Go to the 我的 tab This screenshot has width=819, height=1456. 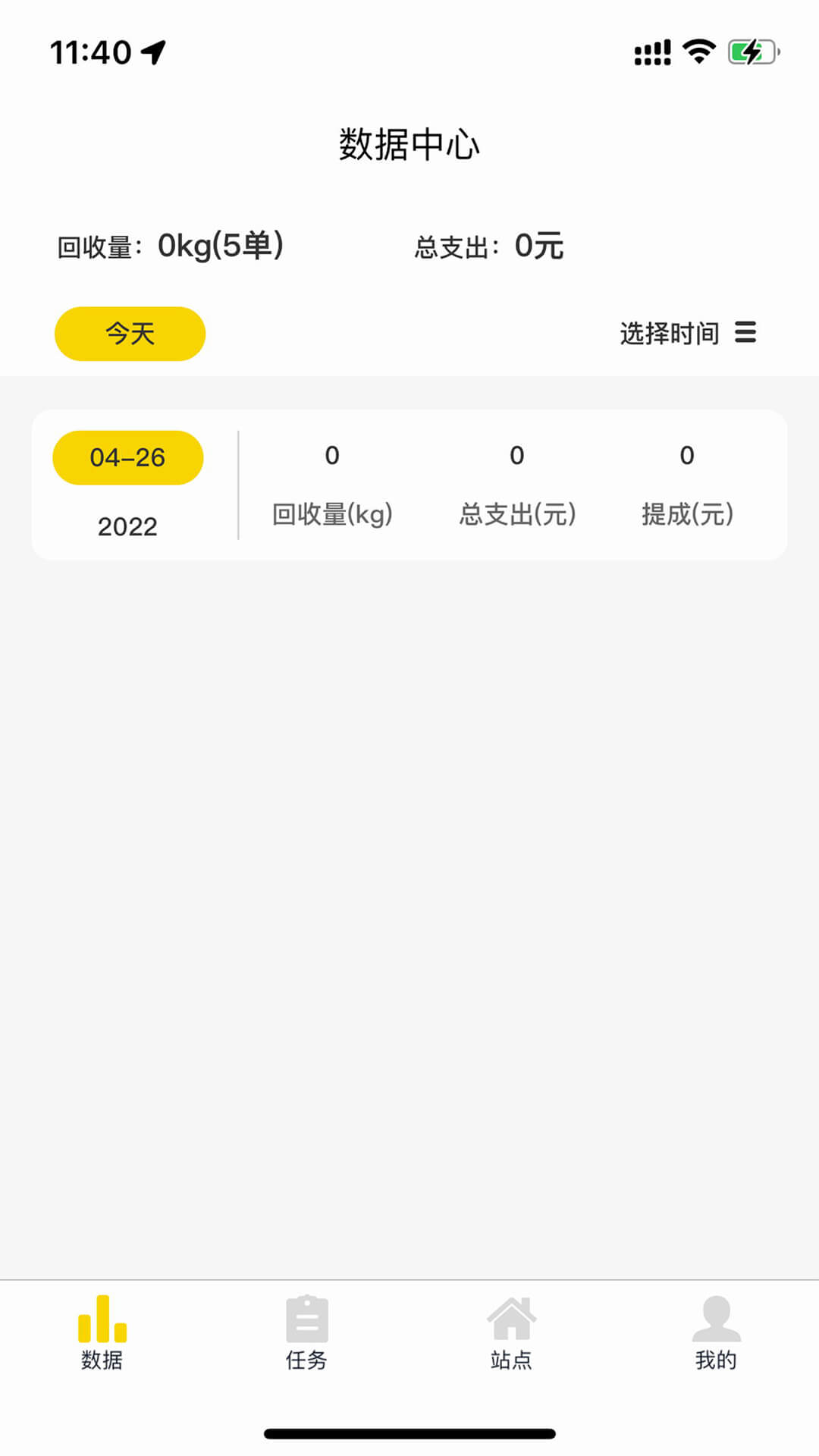click(716, 1333)
